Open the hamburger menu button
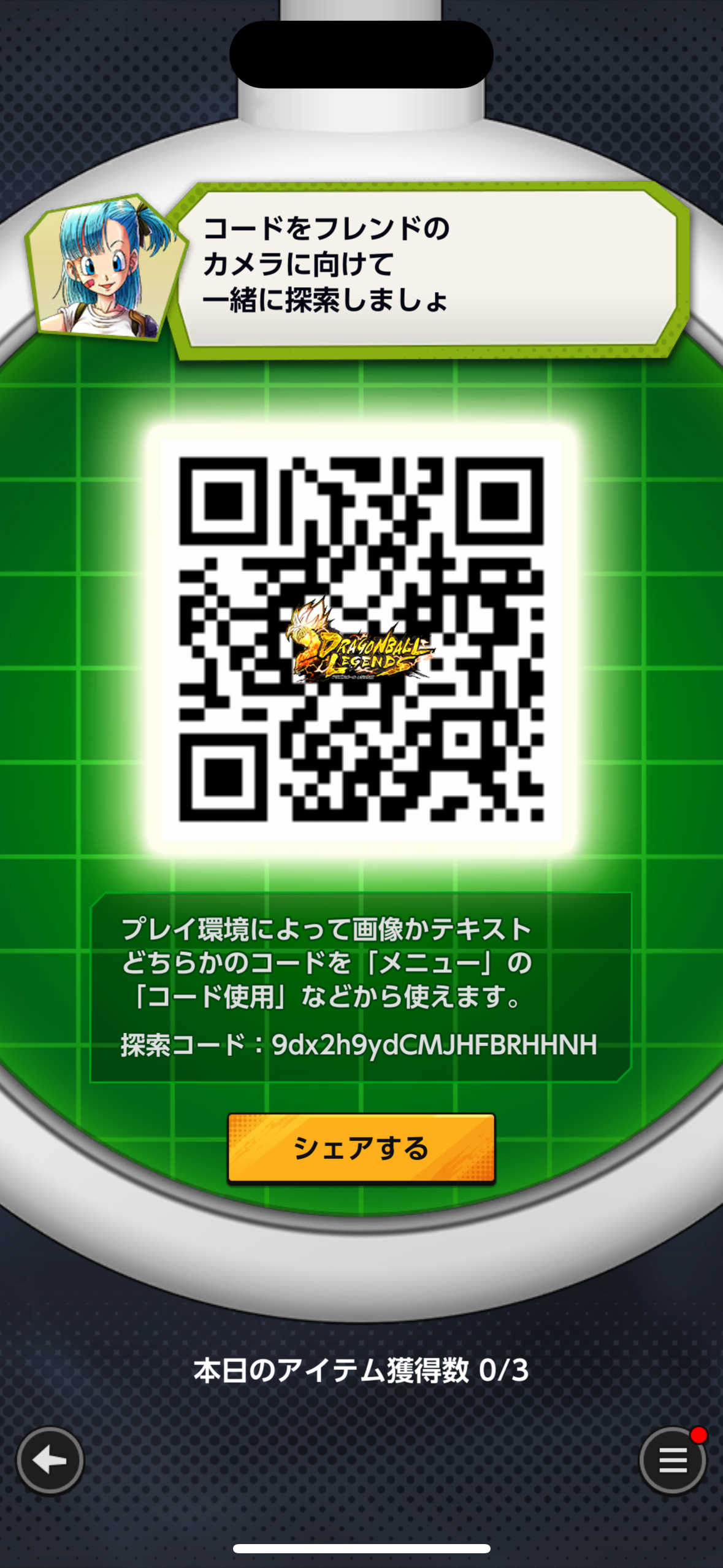This screenshot has width=723, height=1568. point(673,1460)
